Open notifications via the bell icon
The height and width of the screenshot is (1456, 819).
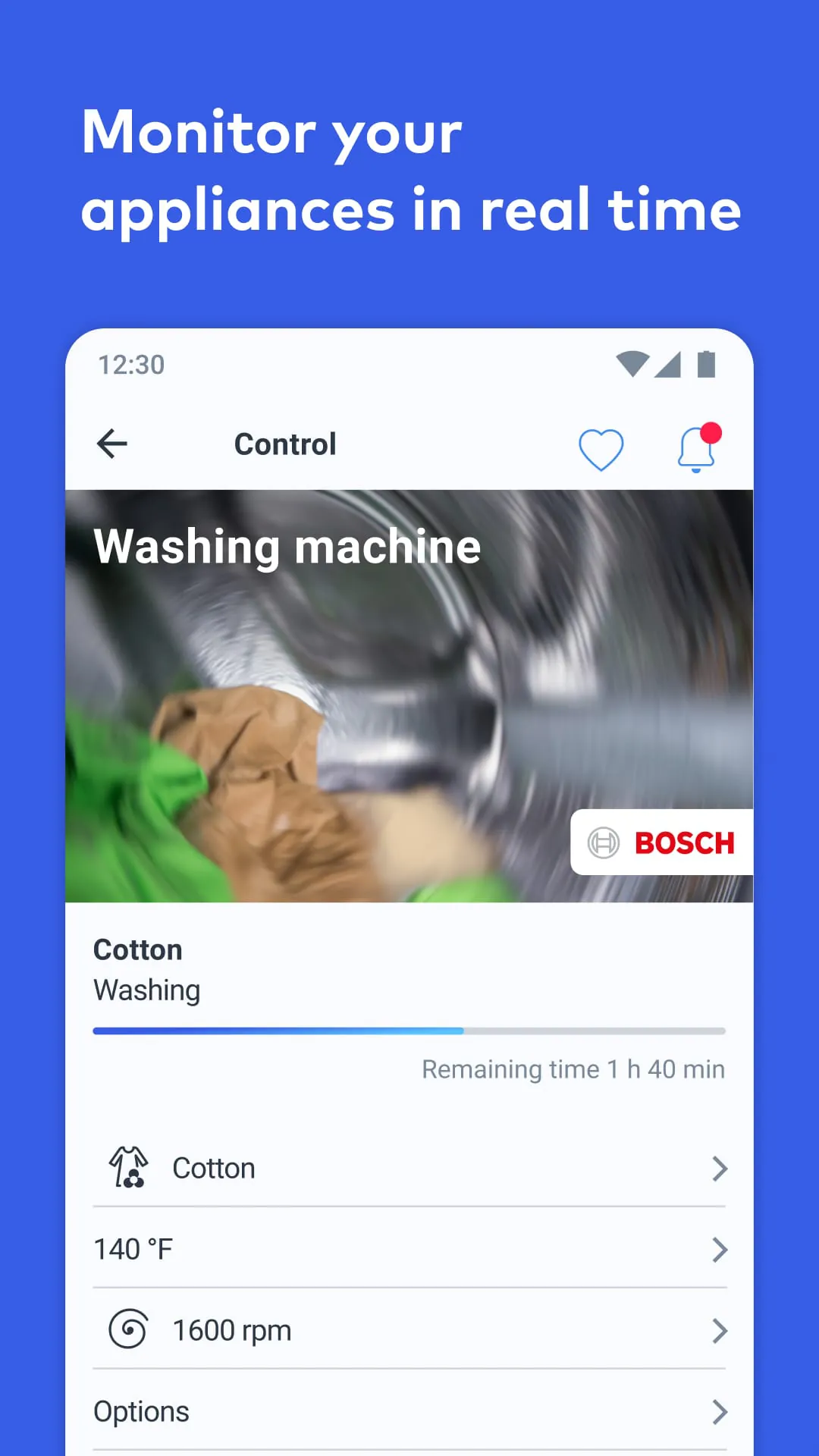[695, 449]
